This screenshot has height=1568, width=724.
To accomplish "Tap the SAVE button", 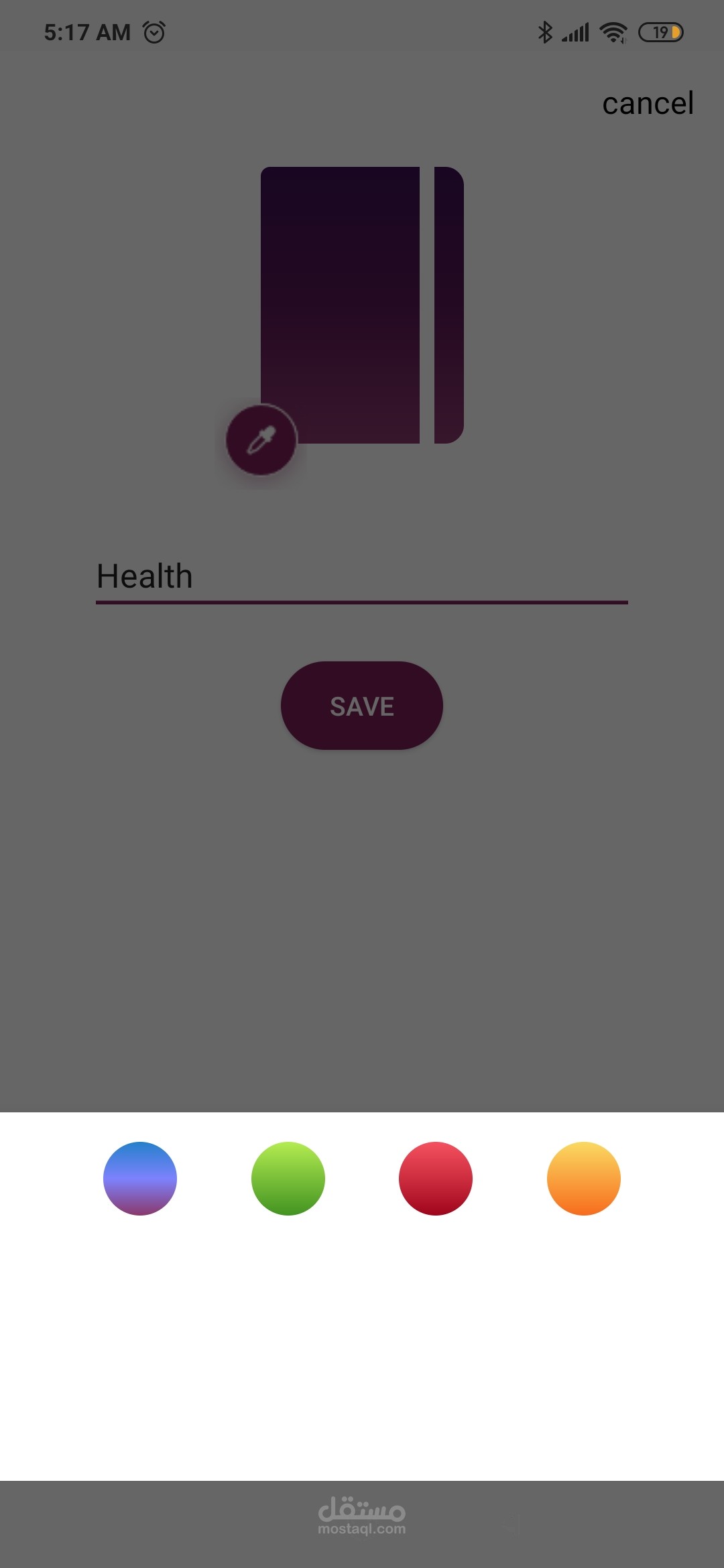I will [362, 706].
